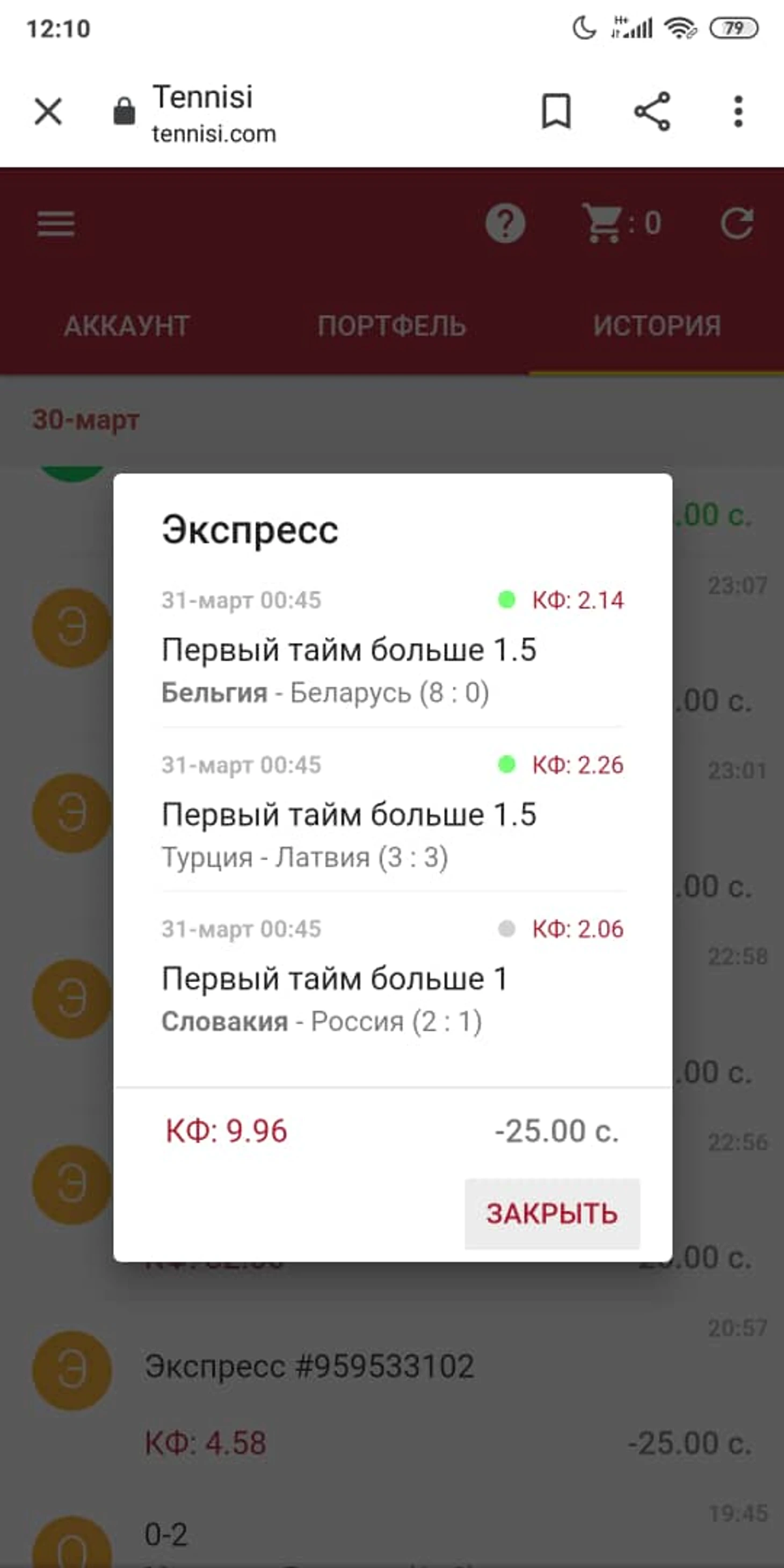Open Экспресс #959533102 bet details
Image resolution: width=784 pixels, height=1568 pixels.
[309, 1366]
